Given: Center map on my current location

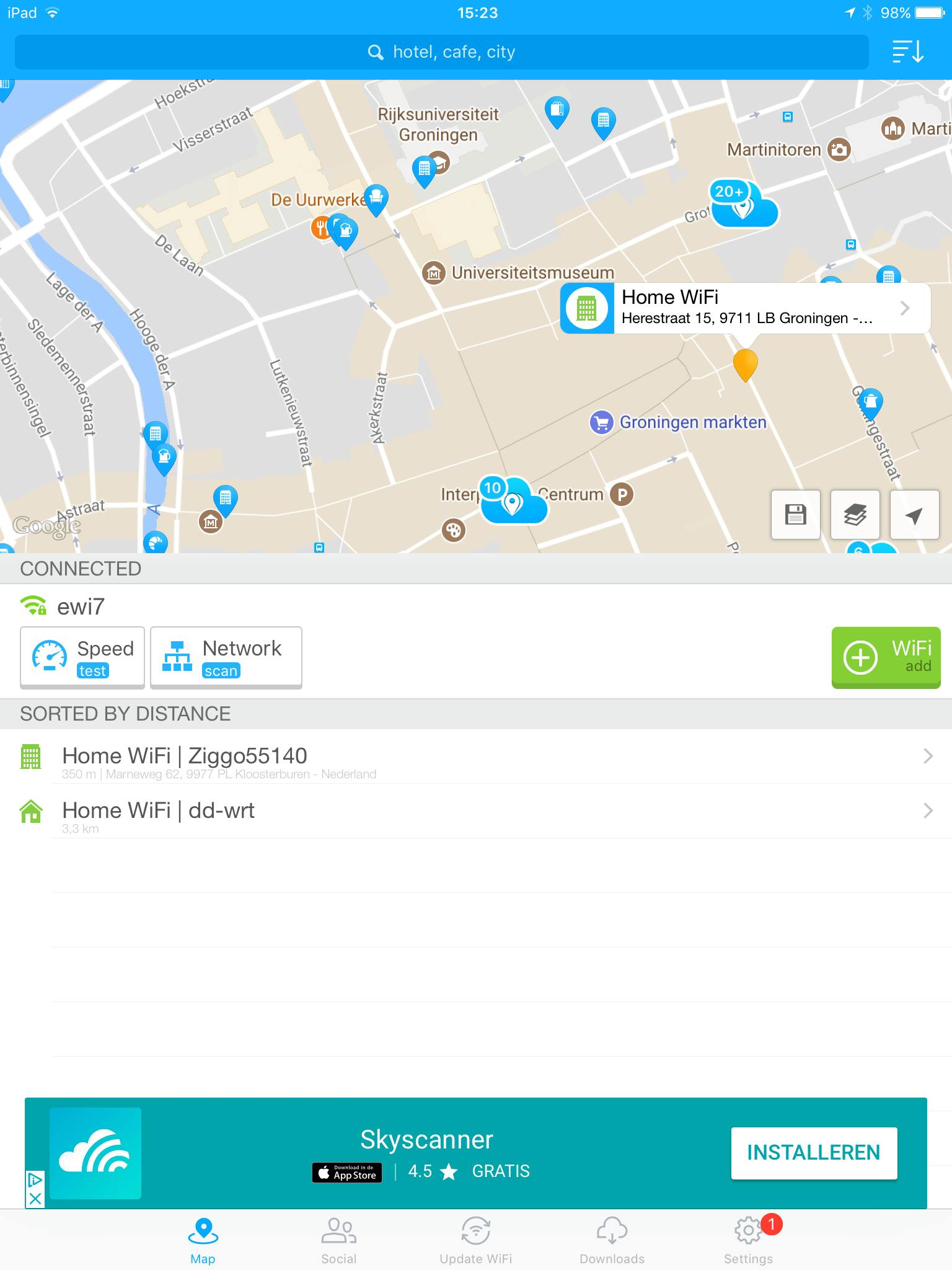Looking at the screenshot, I should tap(914, 515).
